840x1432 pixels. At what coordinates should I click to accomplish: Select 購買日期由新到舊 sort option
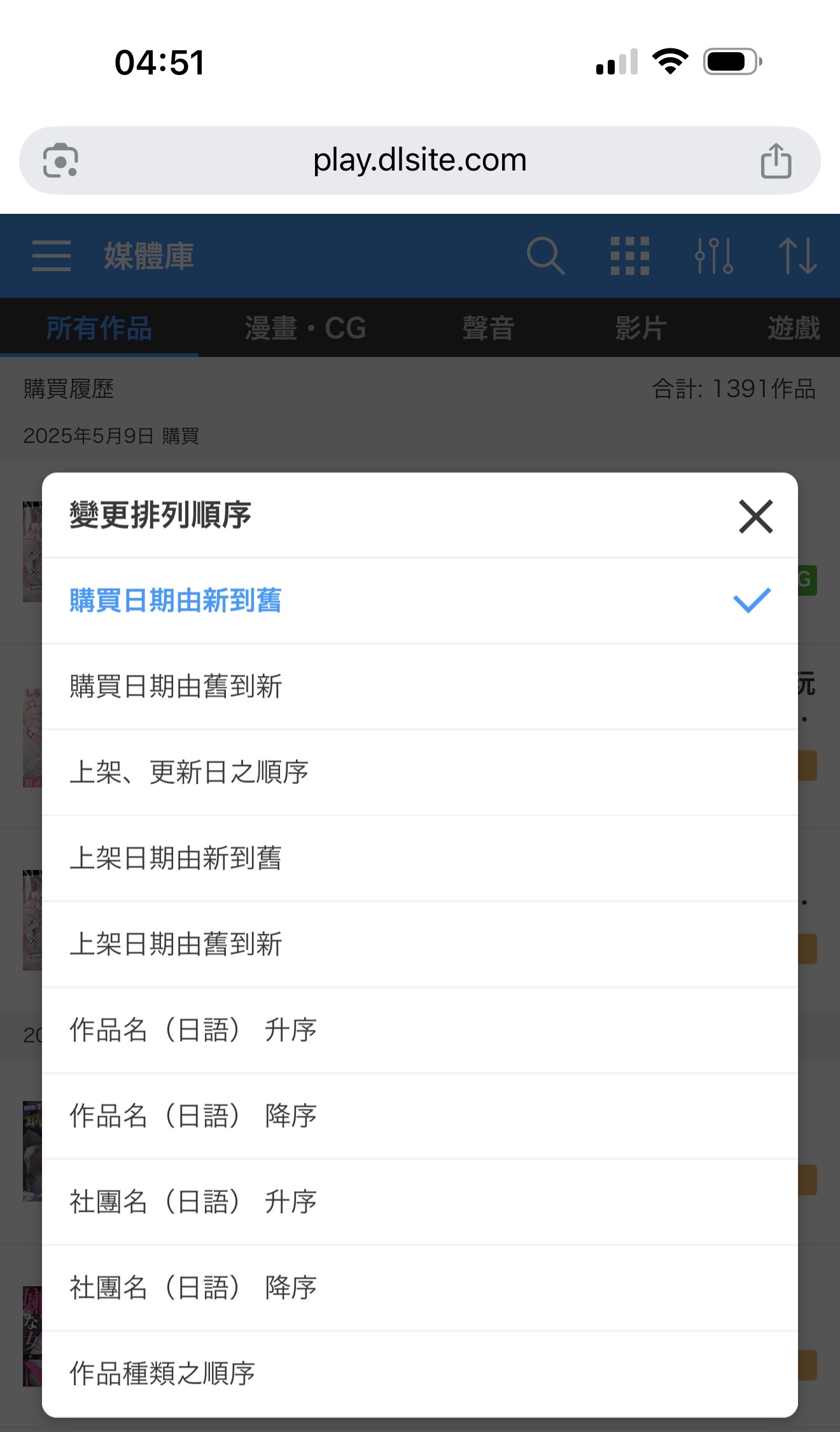click(x=420, y=601)
